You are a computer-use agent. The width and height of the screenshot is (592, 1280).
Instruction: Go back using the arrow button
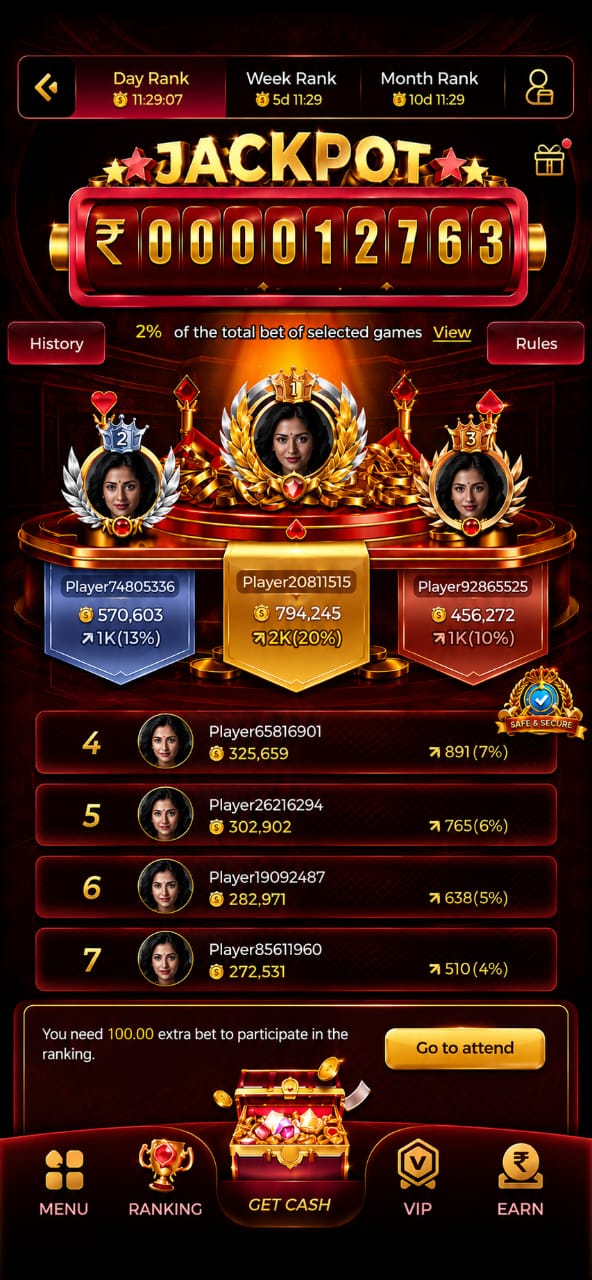click(46, 87)
